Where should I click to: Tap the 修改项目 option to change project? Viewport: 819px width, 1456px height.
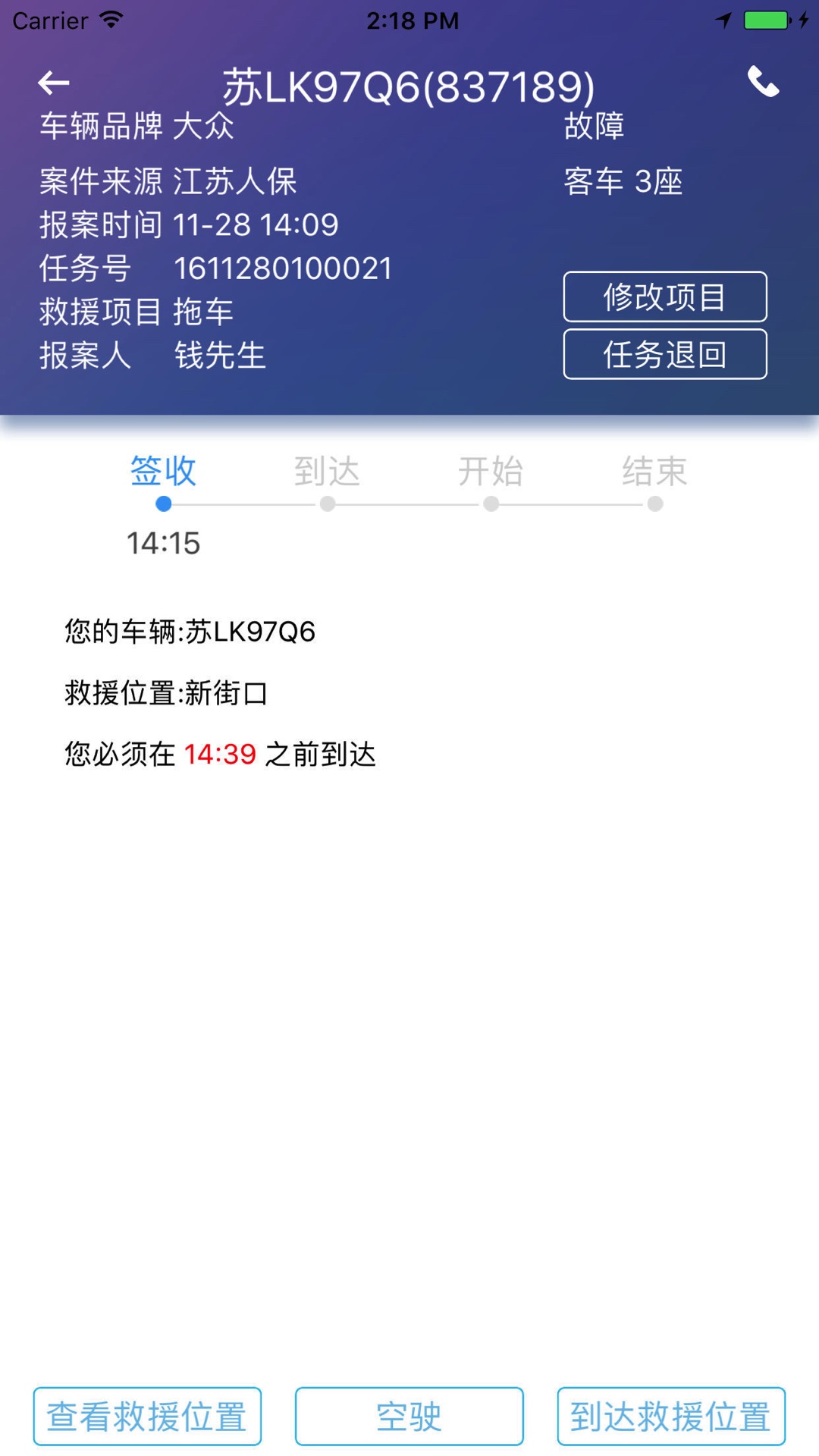[x=664, y=297]
